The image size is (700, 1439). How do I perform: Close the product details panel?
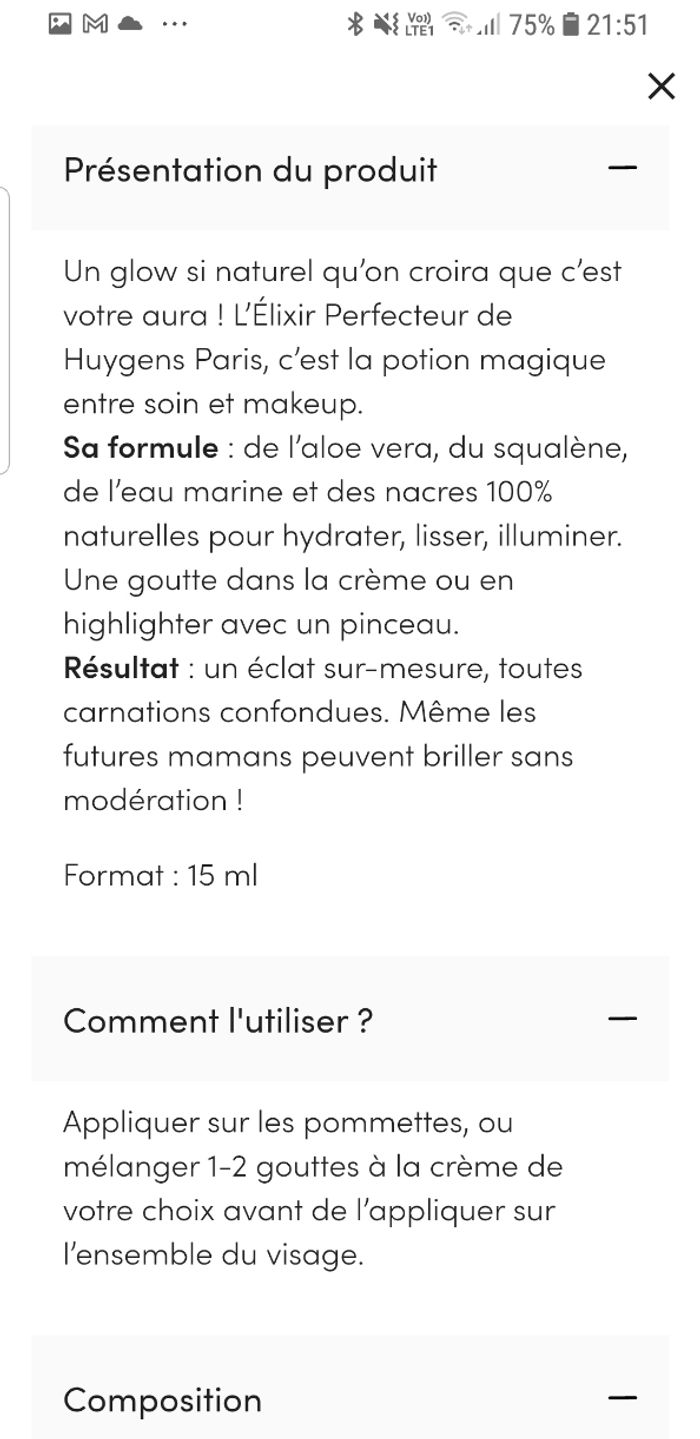[x=661, y=87]
